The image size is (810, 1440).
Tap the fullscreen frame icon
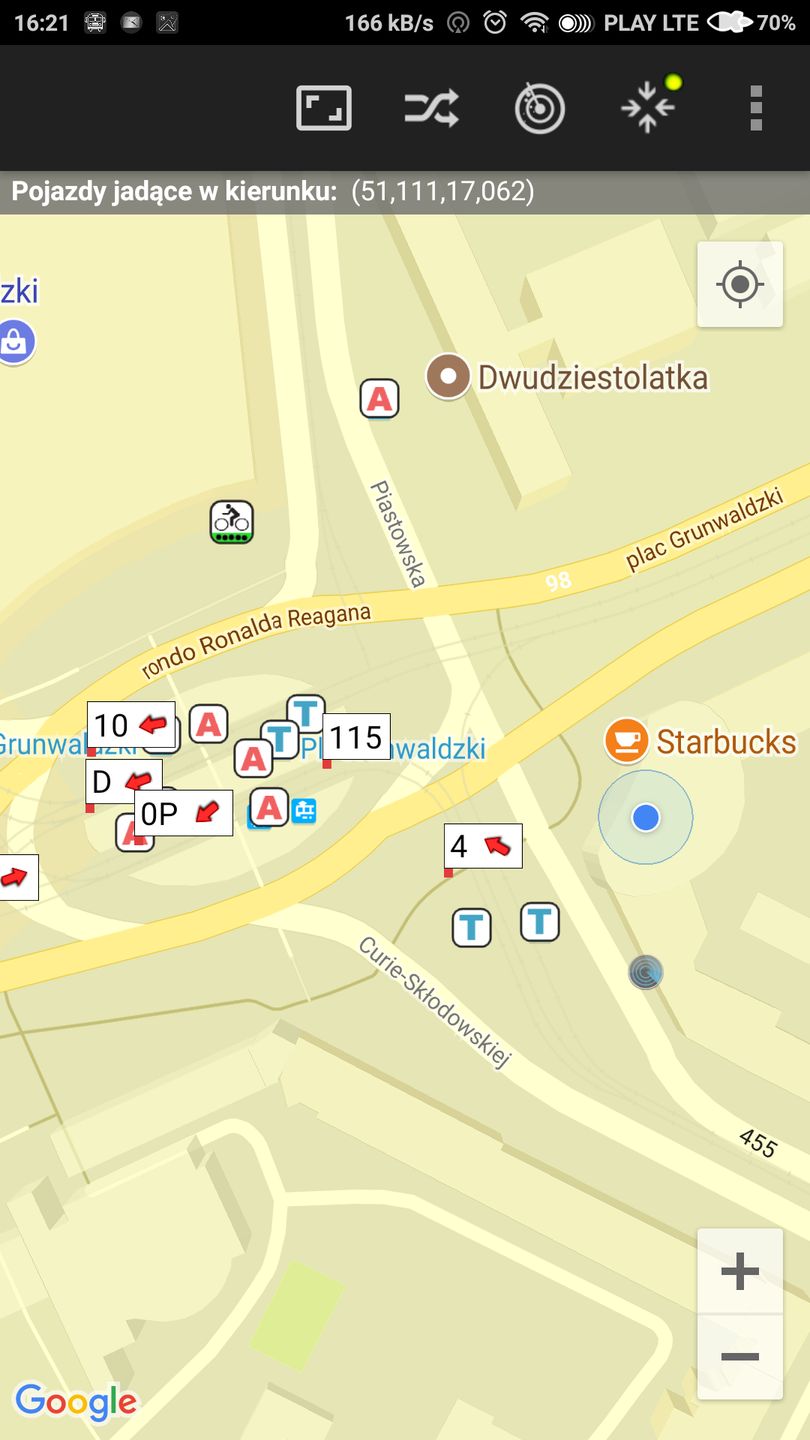(x=324, y=108)
